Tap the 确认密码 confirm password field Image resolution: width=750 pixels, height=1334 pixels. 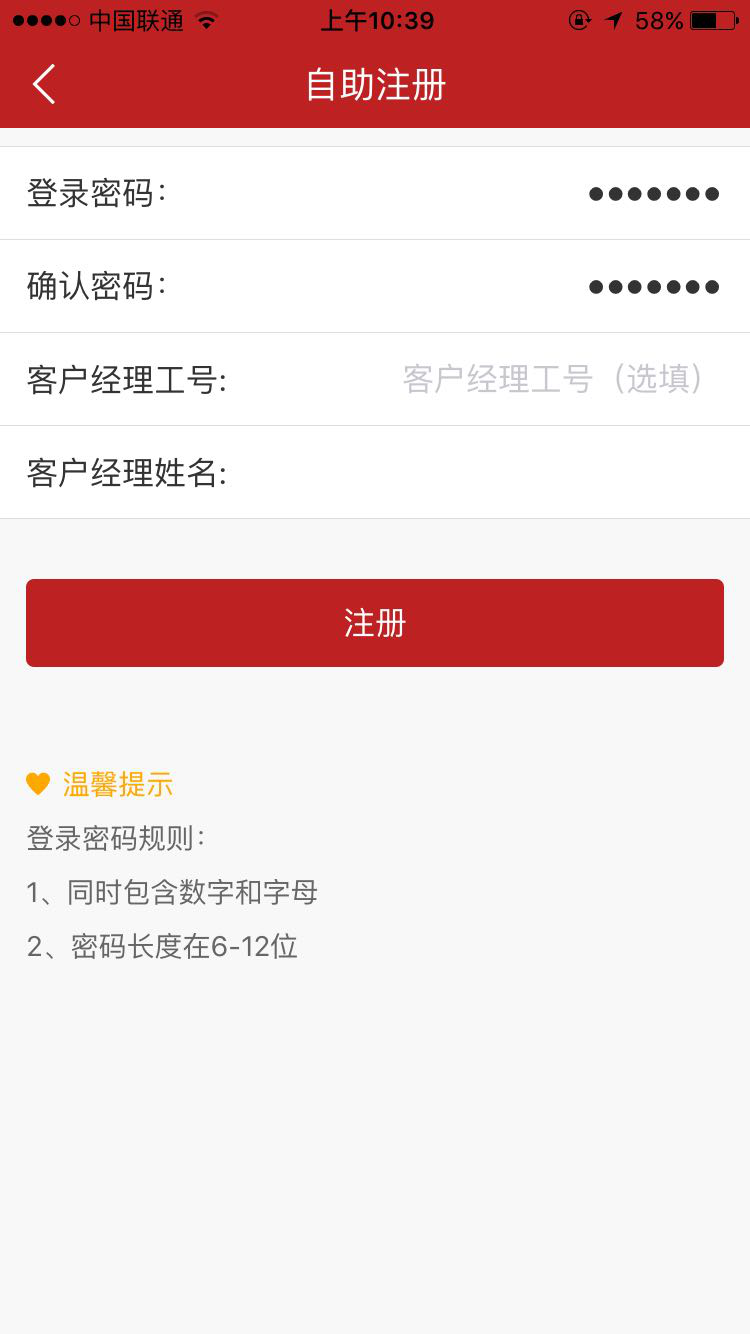pyautogui.click(x=375, y=286)
